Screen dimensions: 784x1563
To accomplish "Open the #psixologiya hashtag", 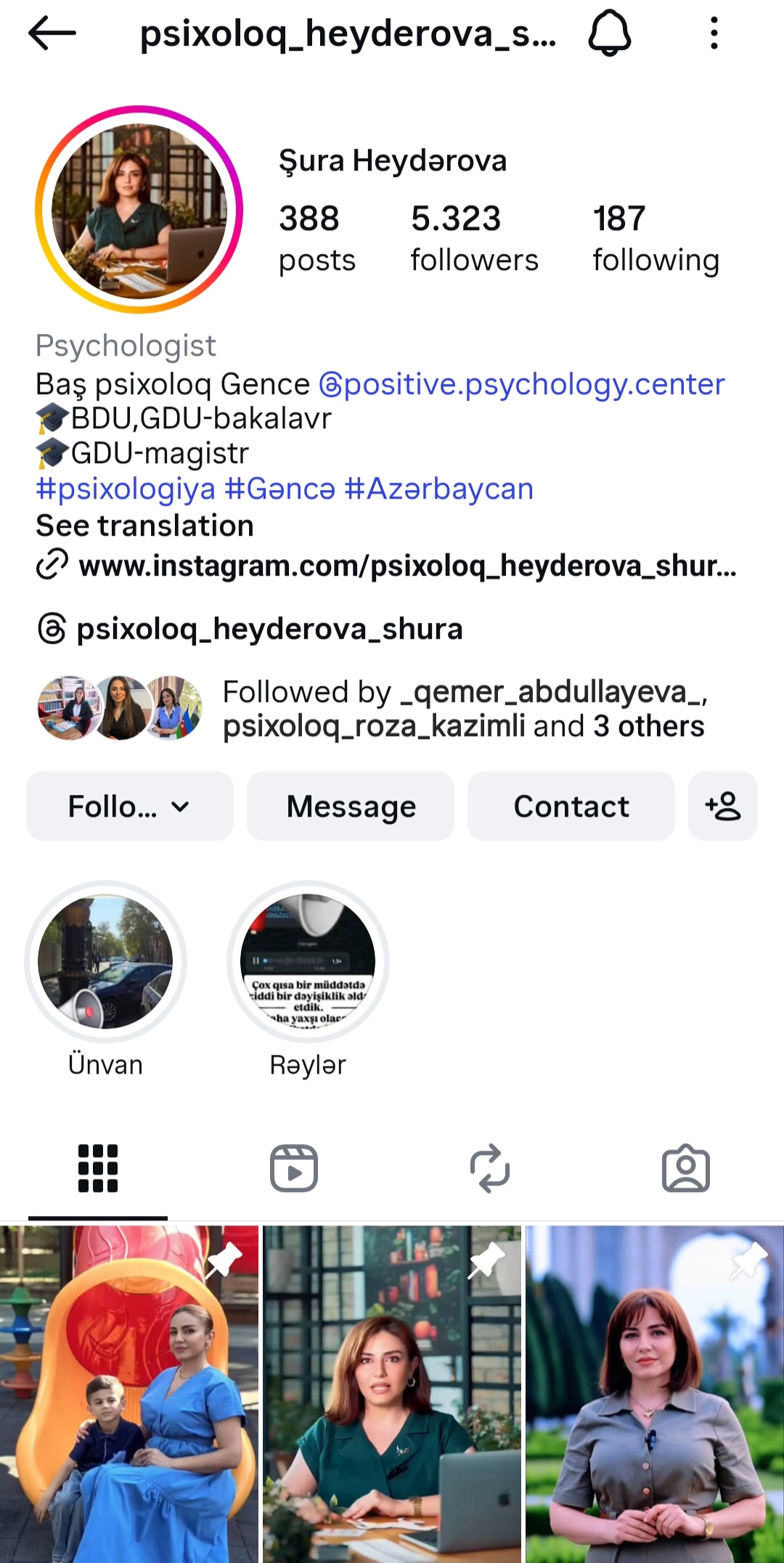I will (x=126, y=489).
